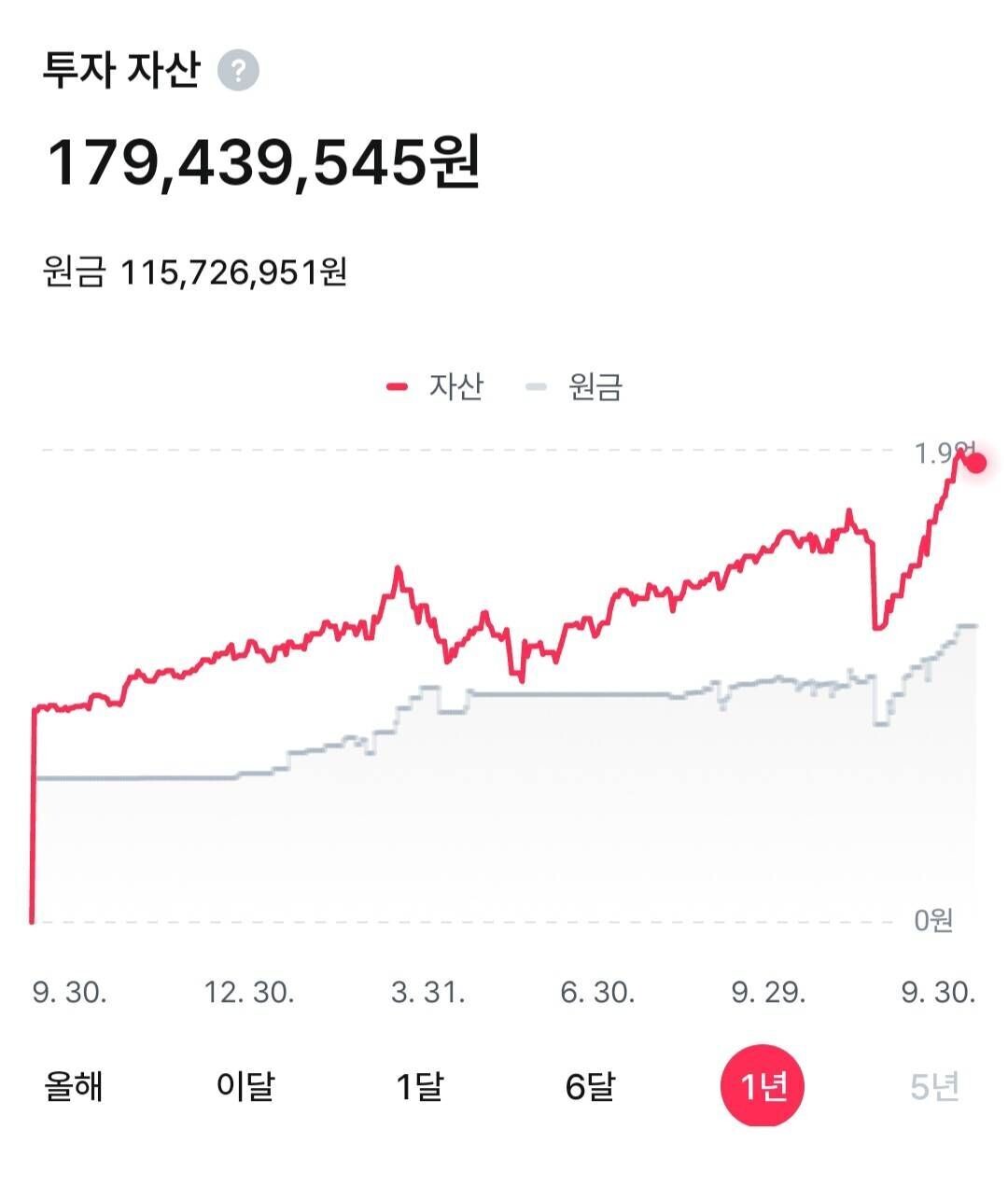
Task: Switch to the 올해 period view
Action: [75, 1085]
